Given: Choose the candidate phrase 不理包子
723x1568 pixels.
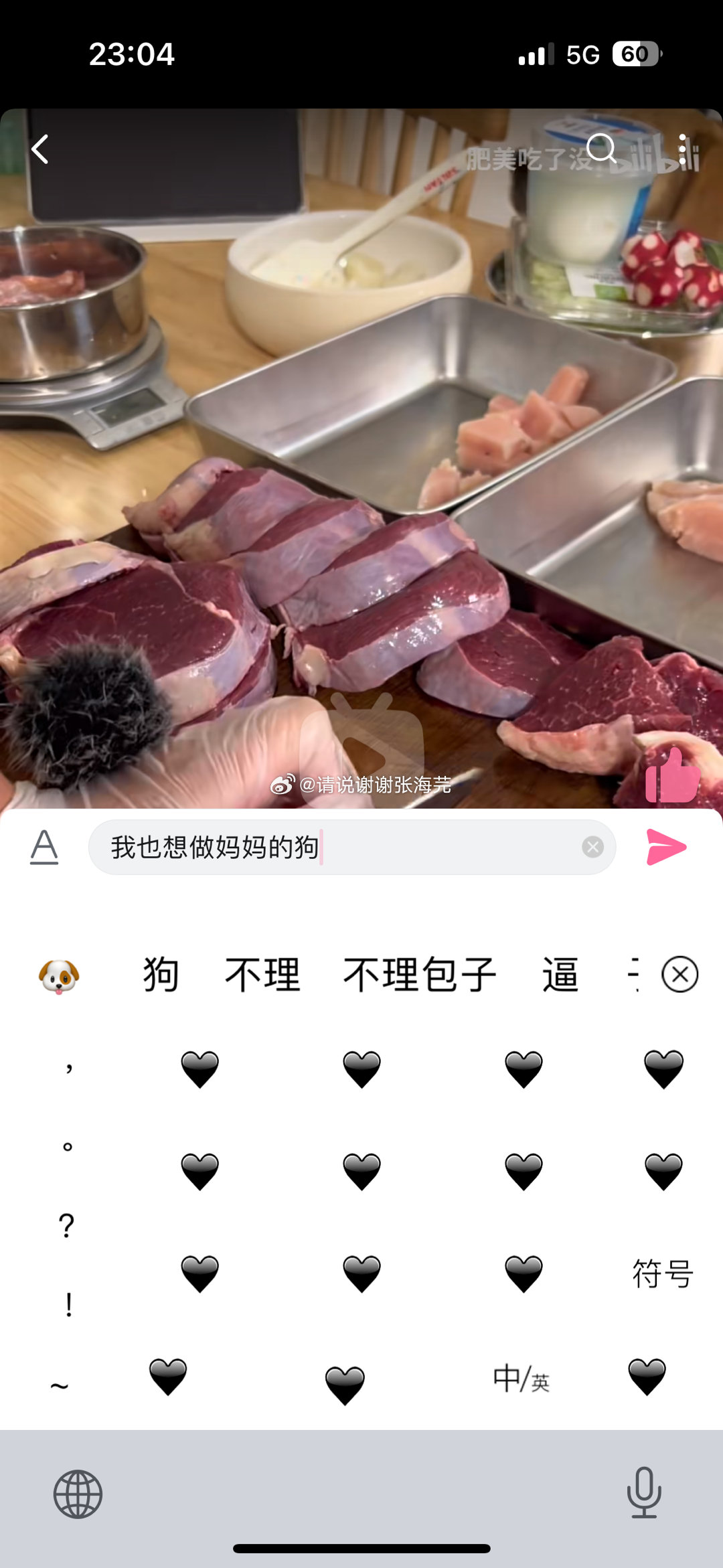Looking at the screenshot, I should 419,975.
